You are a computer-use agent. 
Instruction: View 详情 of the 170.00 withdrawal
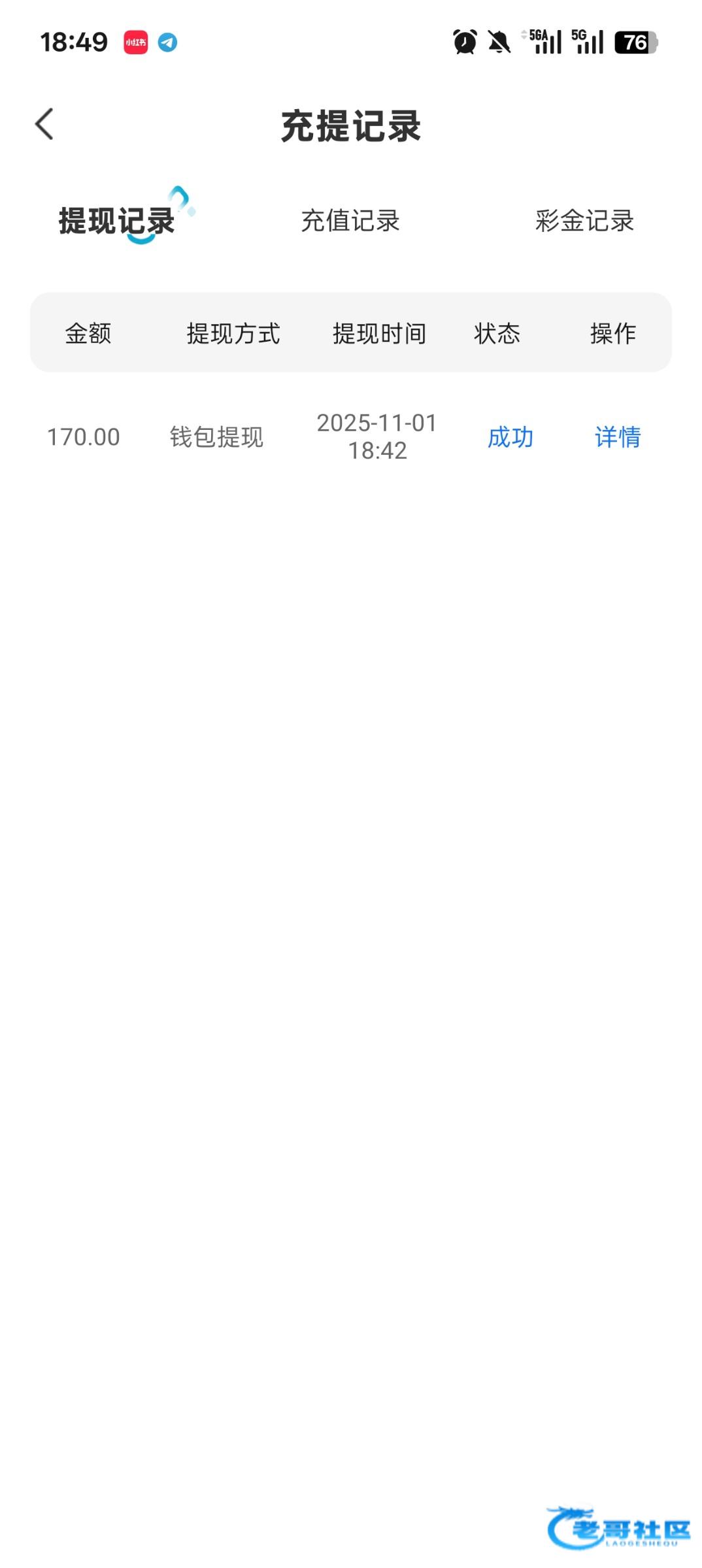coord(617,437)
